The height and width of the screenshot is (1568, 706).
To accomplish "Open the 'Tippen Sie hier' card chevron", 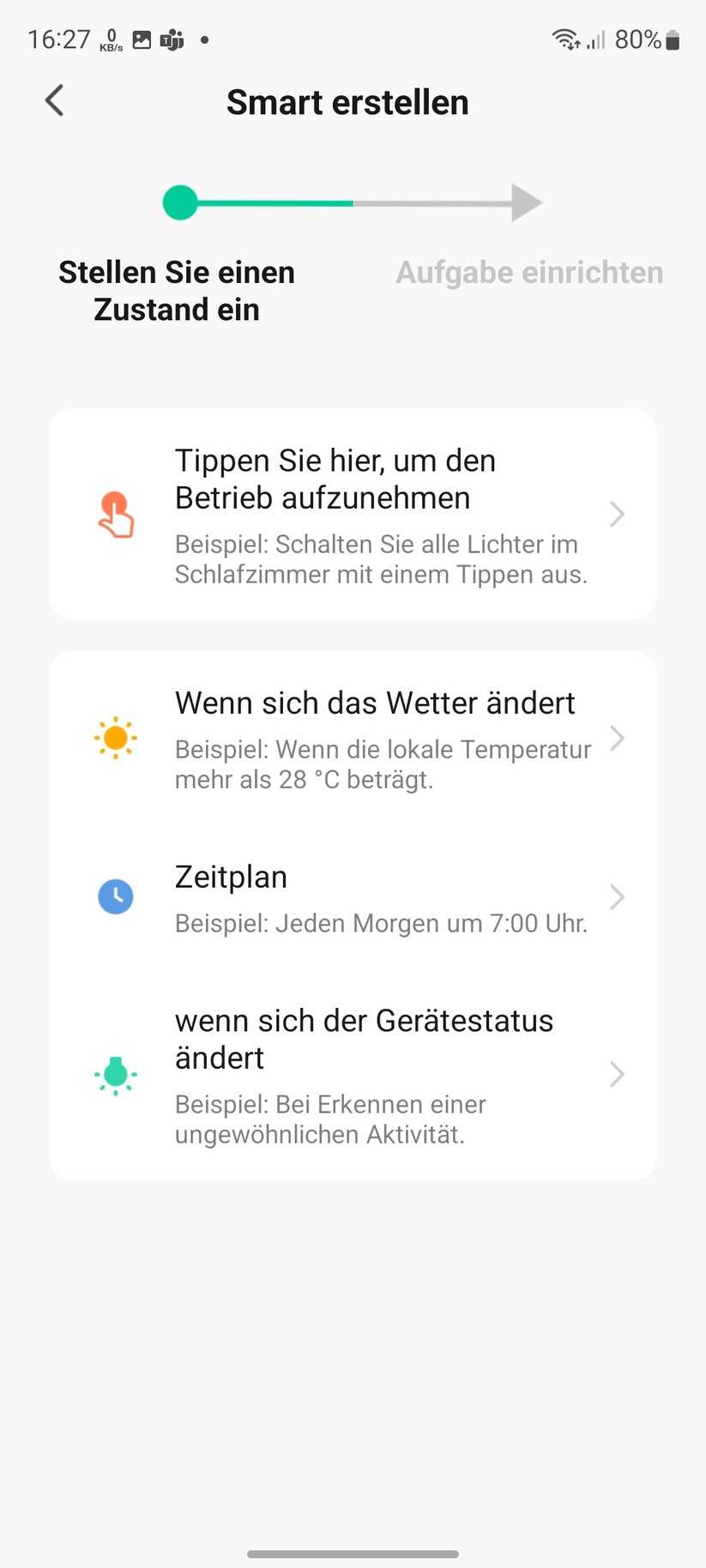I will (x=617, y=514).
